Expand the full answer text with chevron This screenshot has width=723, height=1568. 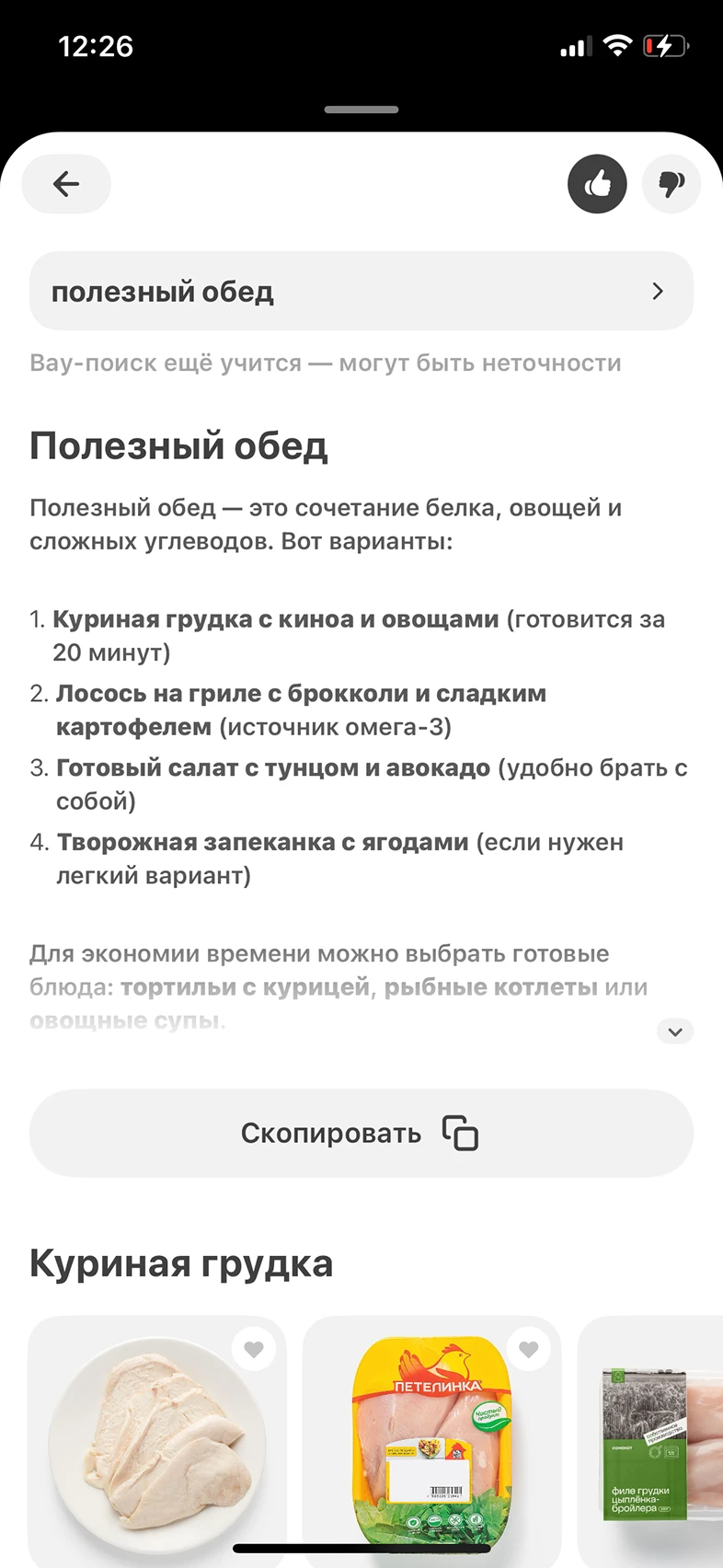(x=675, y=1032)
